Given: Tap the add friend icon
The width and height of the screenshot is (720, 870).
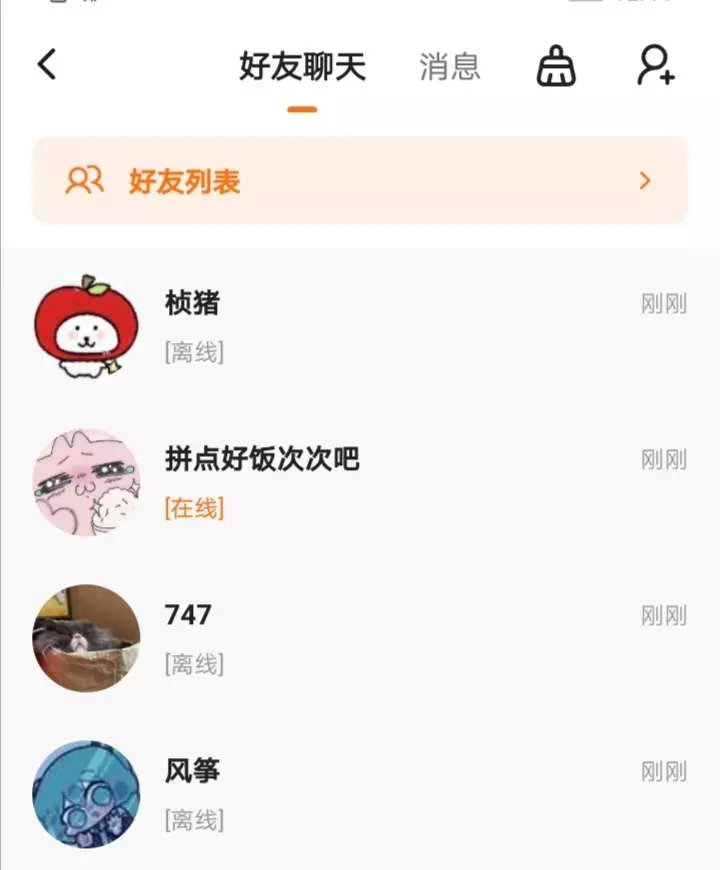Looking at the screenshot, I should (x=656, y=66).
